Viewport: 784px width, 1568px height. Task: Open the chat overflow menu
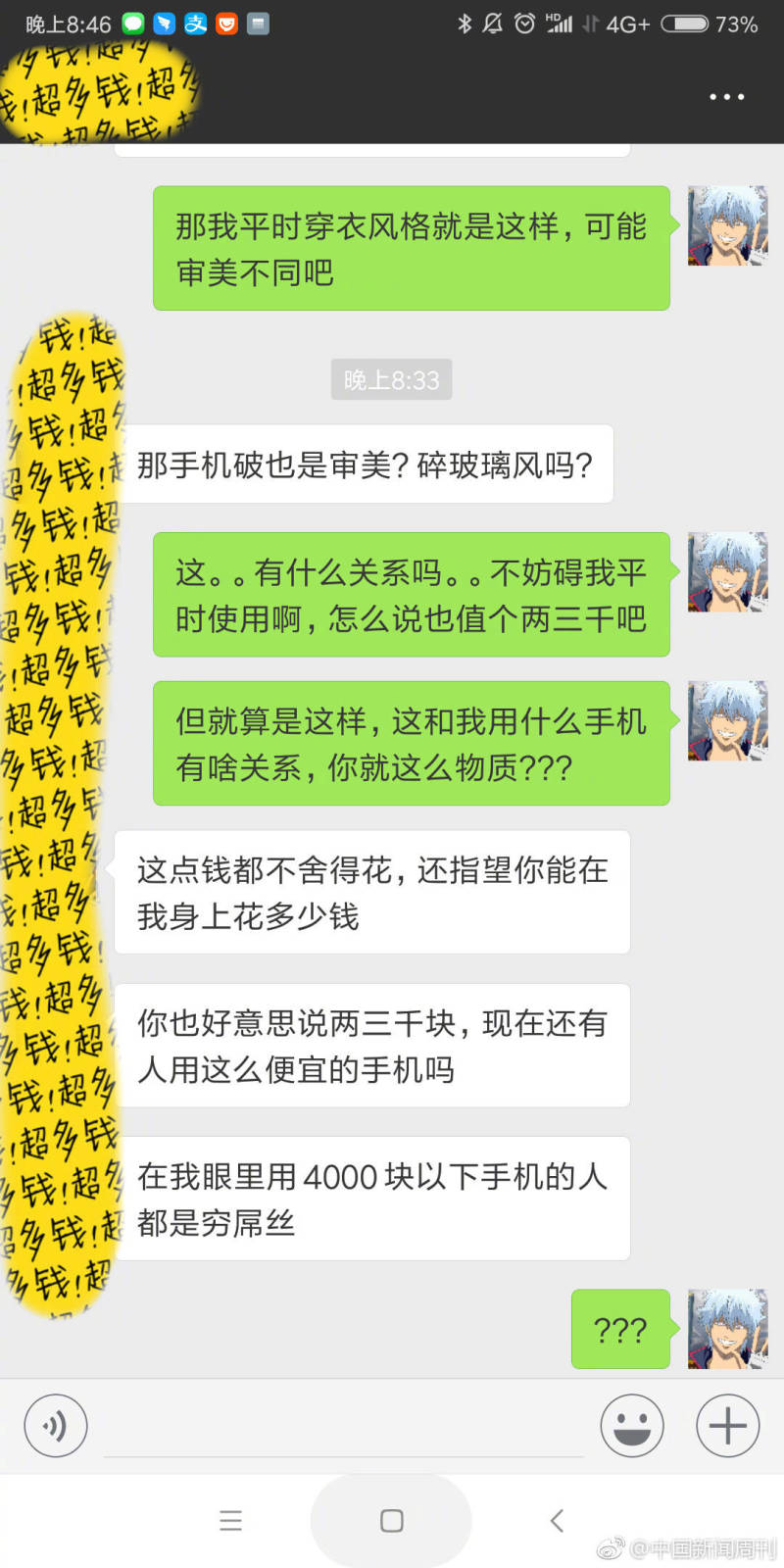(726, 97)
